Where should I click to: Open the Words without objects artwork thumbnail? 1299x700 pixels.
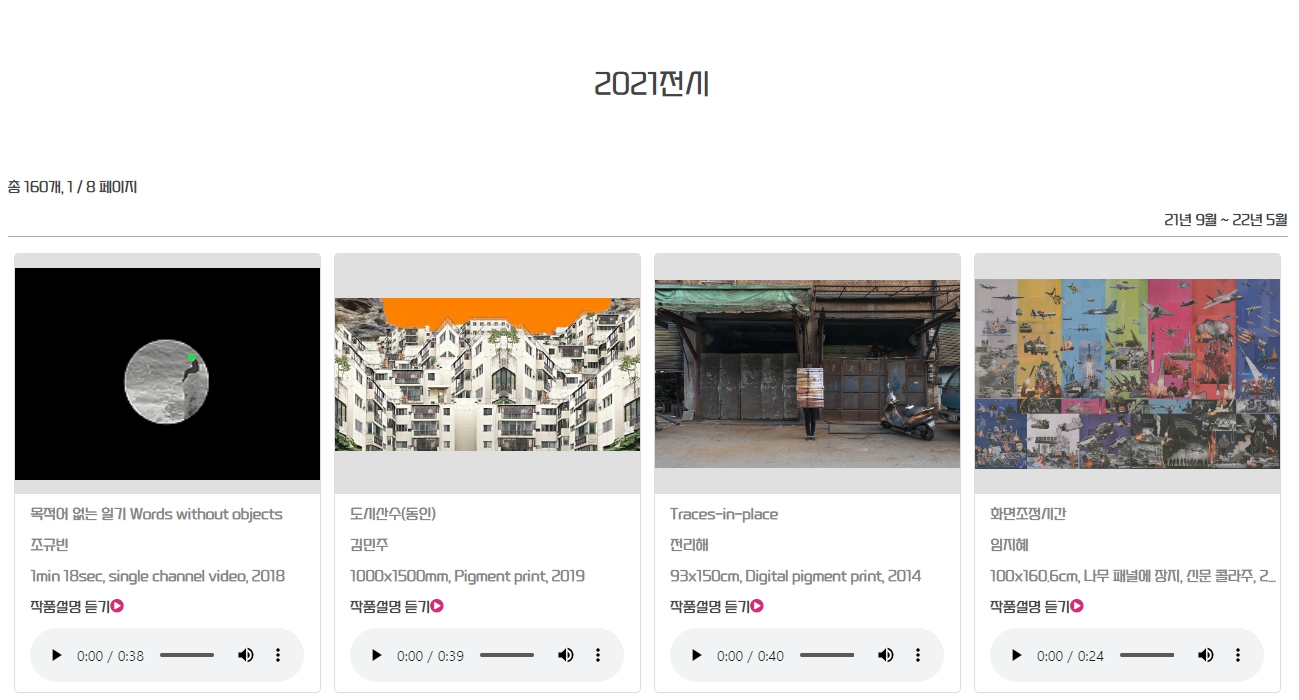(167, 373)
